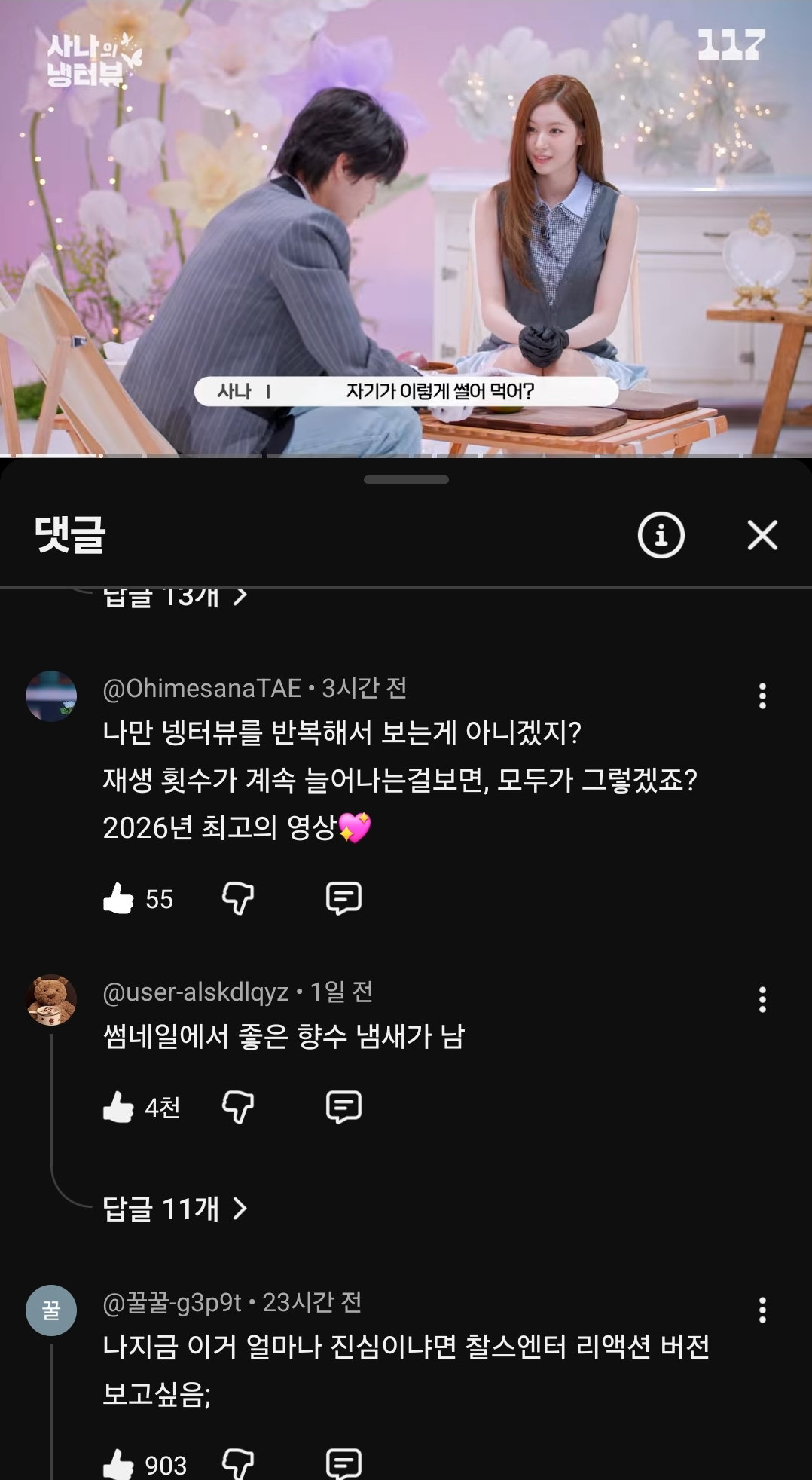Tap the drag handle of the comments sheet

point(406,479)
